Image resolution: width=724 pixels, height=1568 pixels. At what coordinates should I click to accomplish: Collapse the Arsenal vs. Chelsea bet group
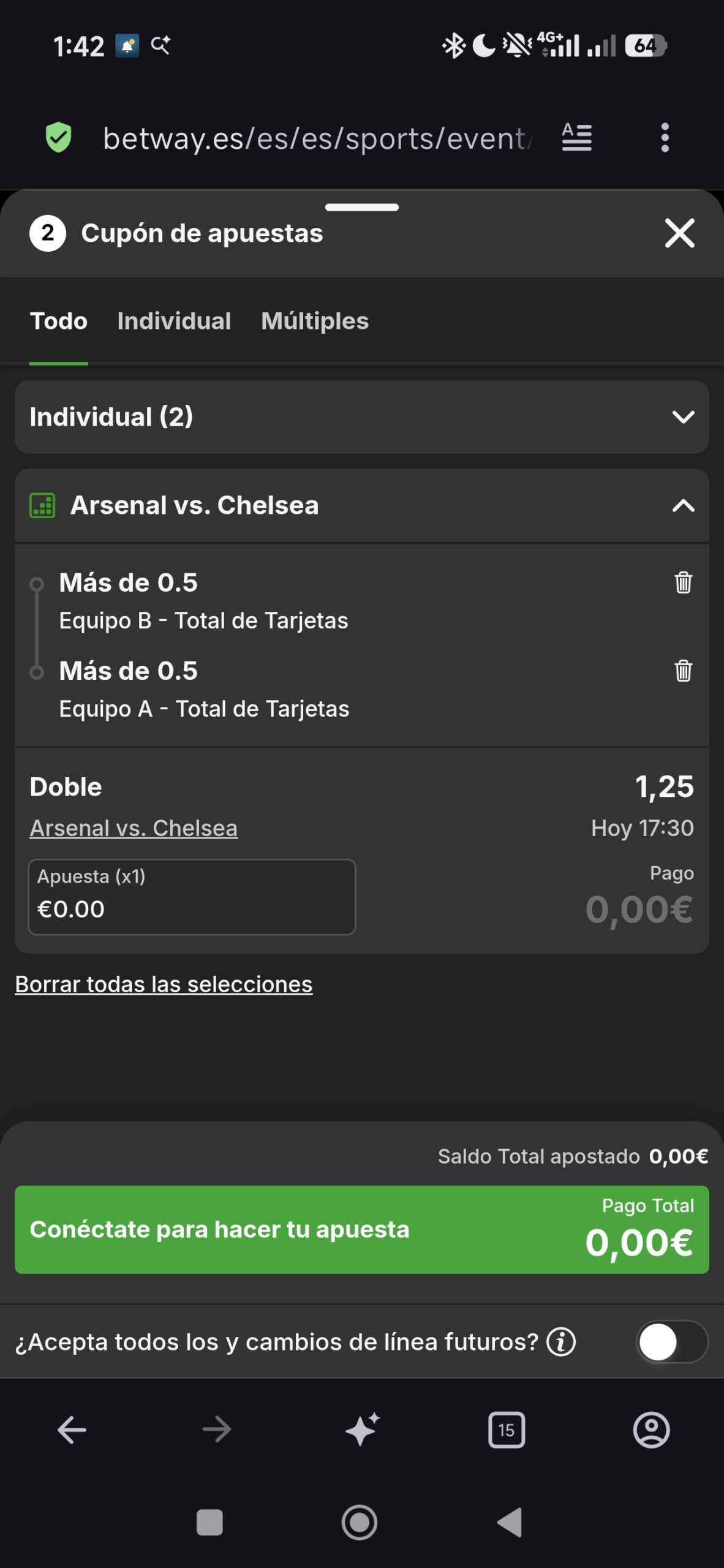click(x=682, y=506)
